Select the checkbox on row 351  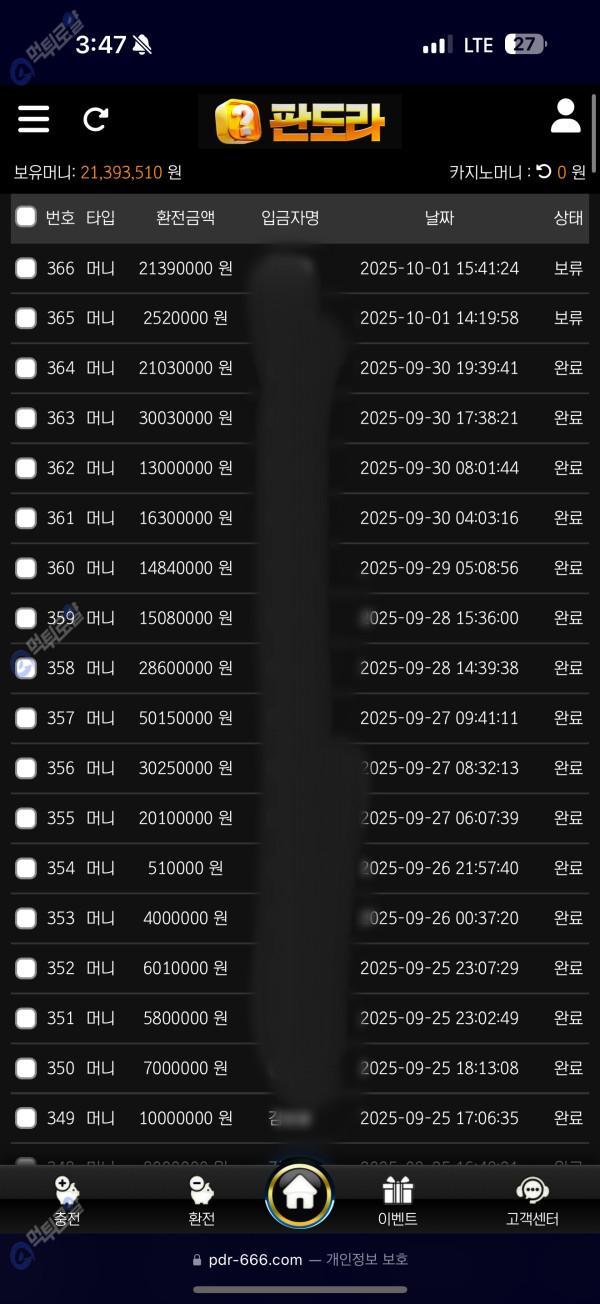26,1018
